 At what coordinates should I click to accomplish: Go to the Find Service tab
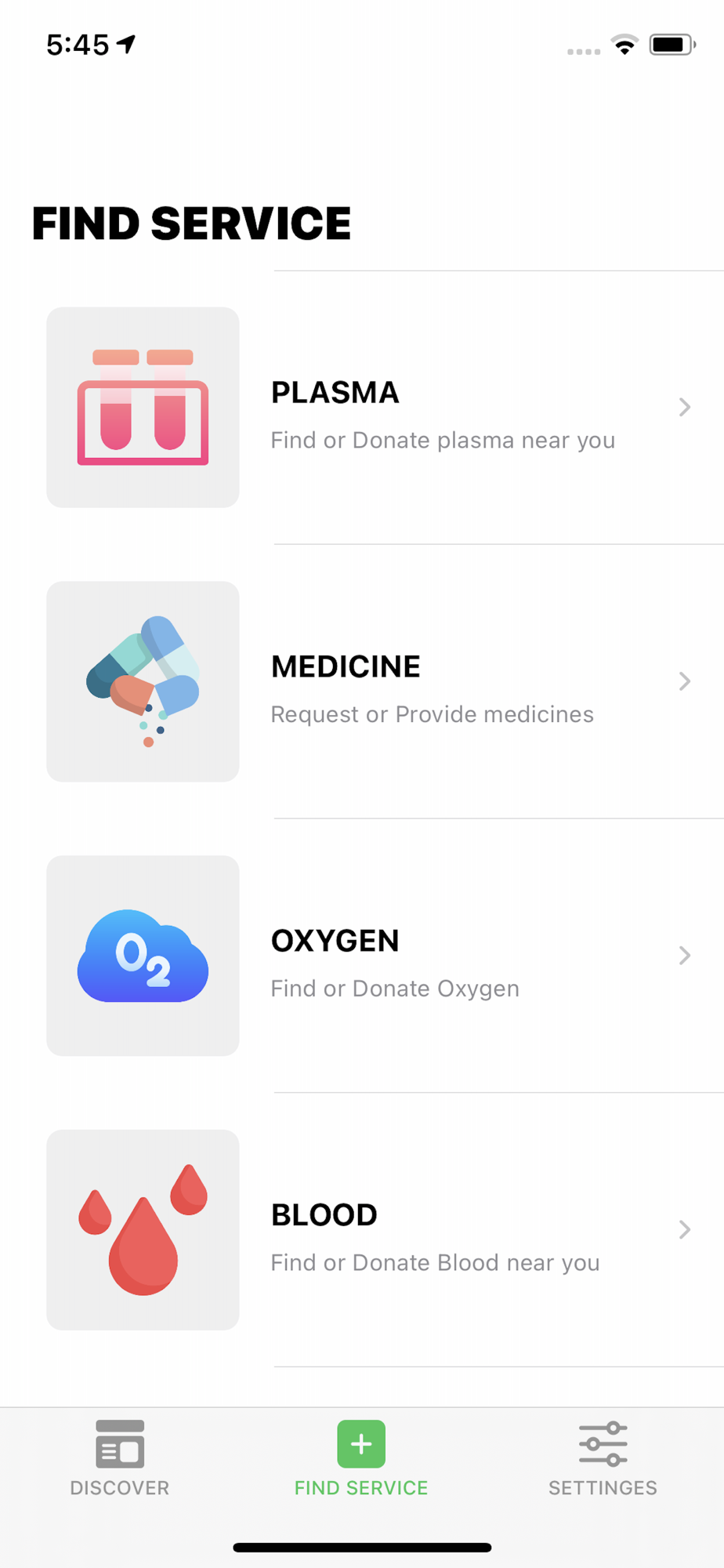click(361, 1458)
